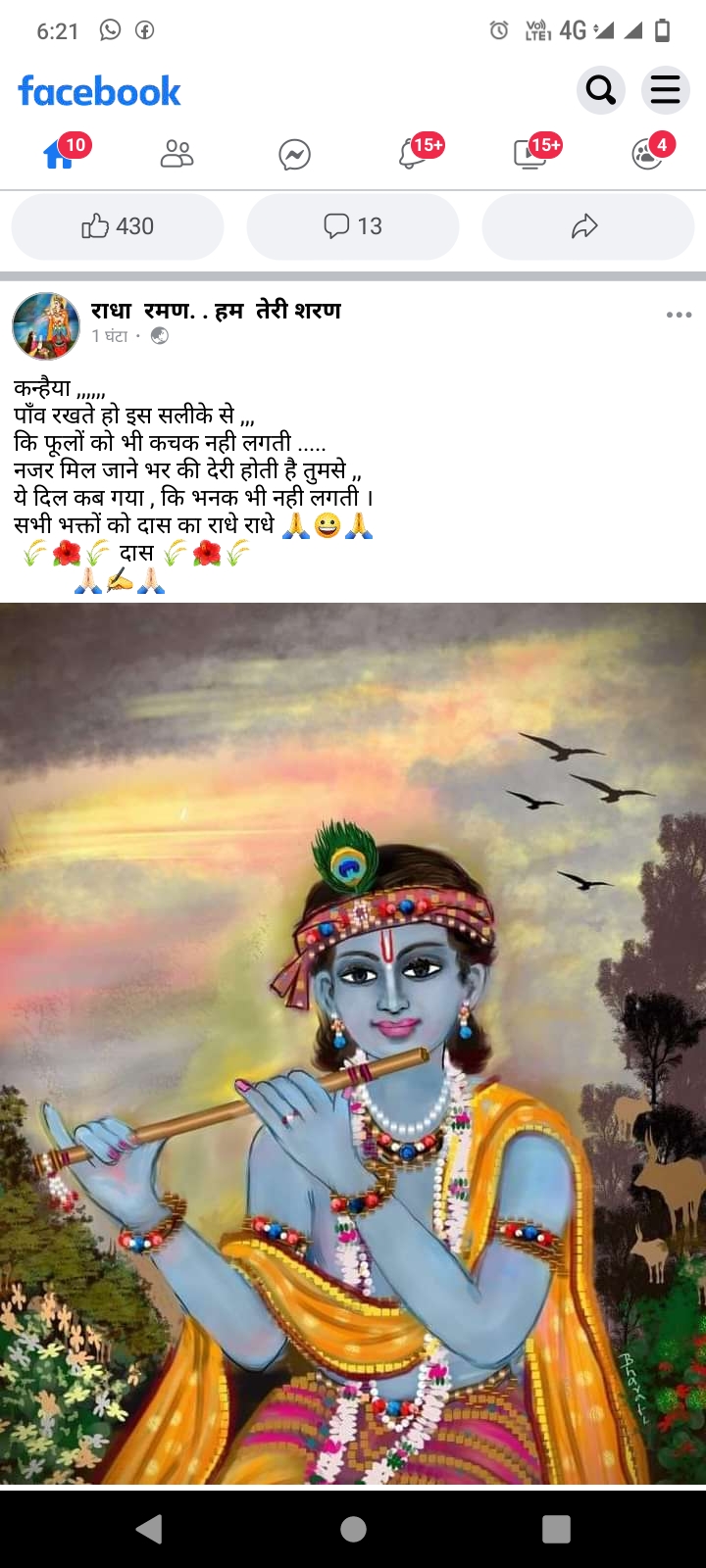Open the notifications bell
This screenshot has height=1568, width=706.
pos(412,154)
